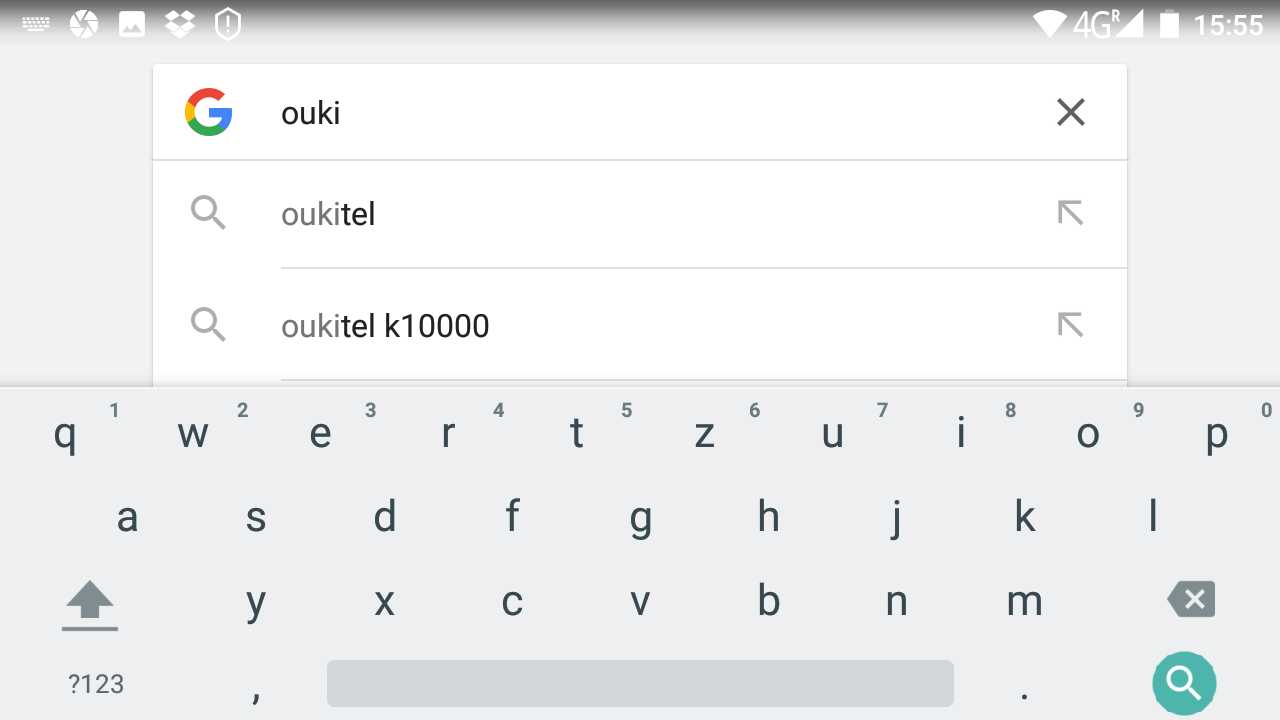1280x720 pixels.
Task: Fill the query with the 'oukitel k10000' arrow
Action: pos(1070,325)
